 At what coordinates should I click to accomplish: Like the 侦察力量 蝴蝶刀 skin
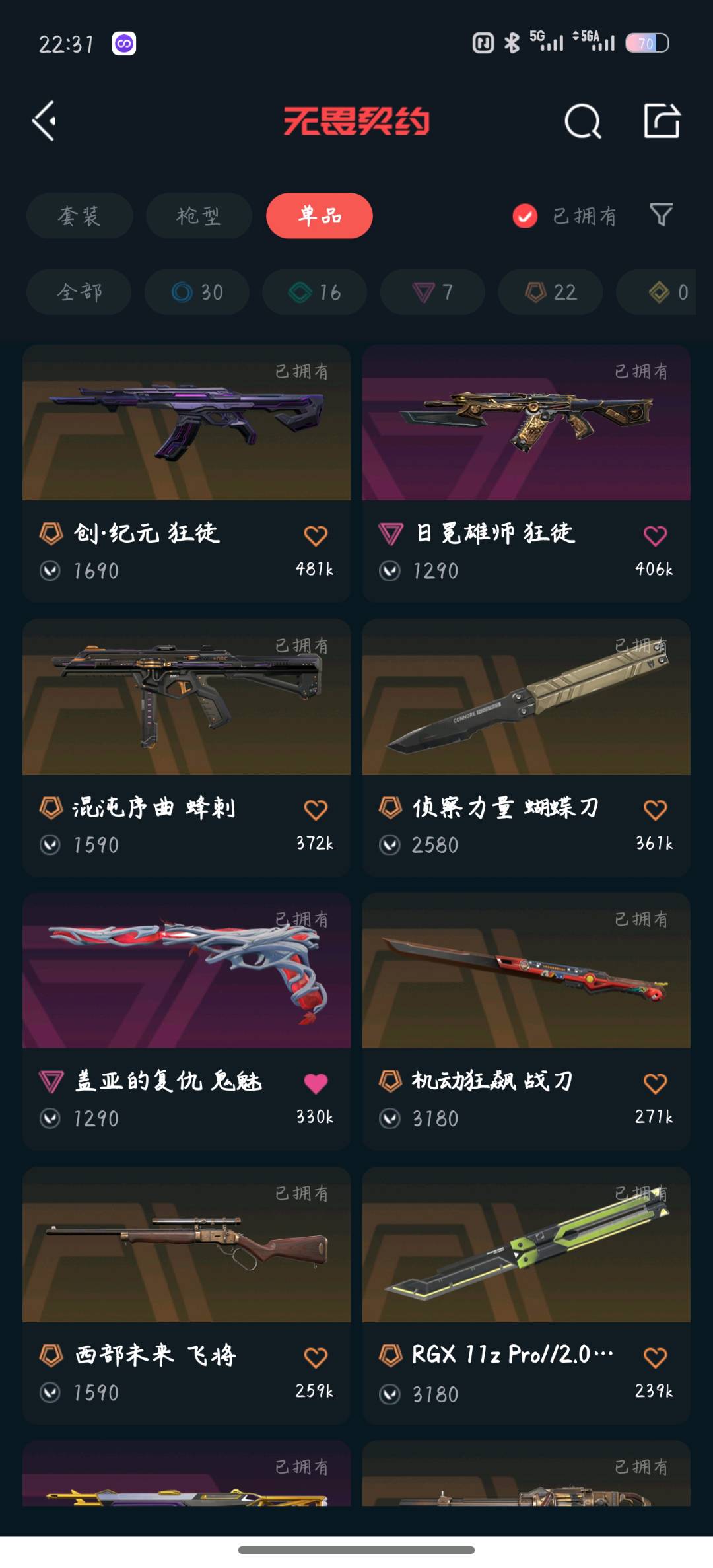point(655,809)
